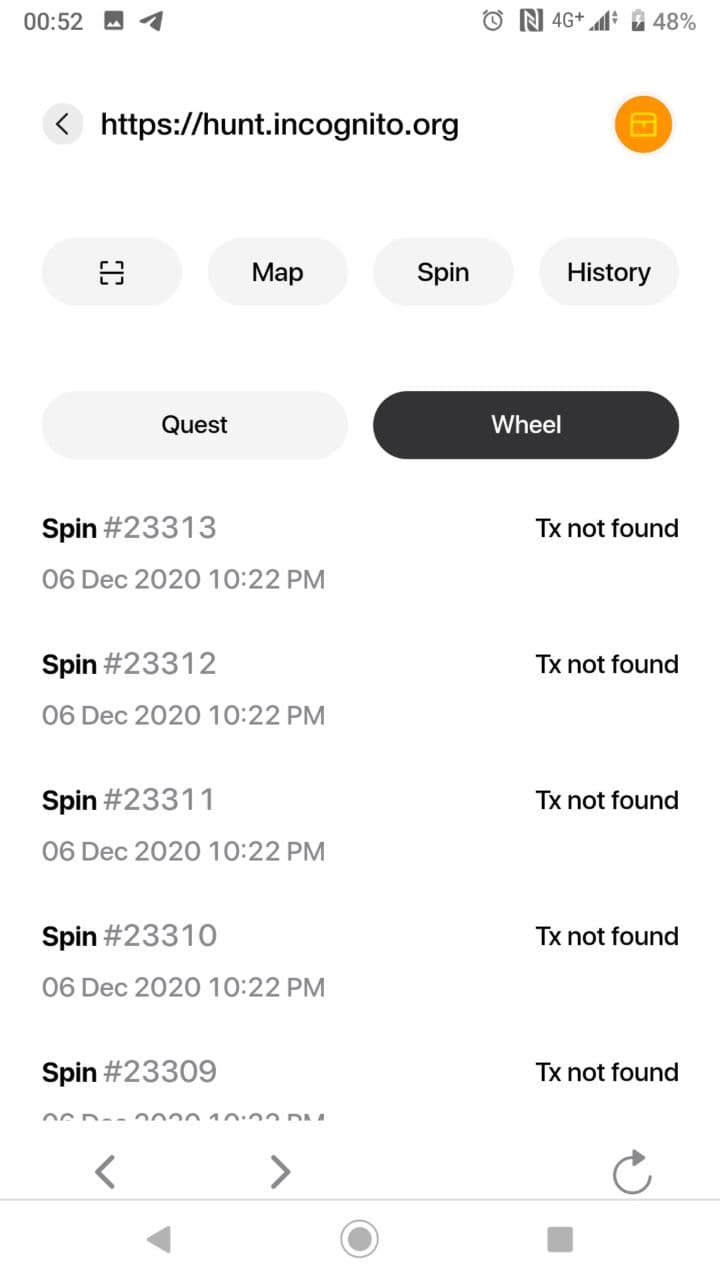This screenshot has height=1280, width=720.
Task: Open system recent apps
Action: pos(560,1240)
